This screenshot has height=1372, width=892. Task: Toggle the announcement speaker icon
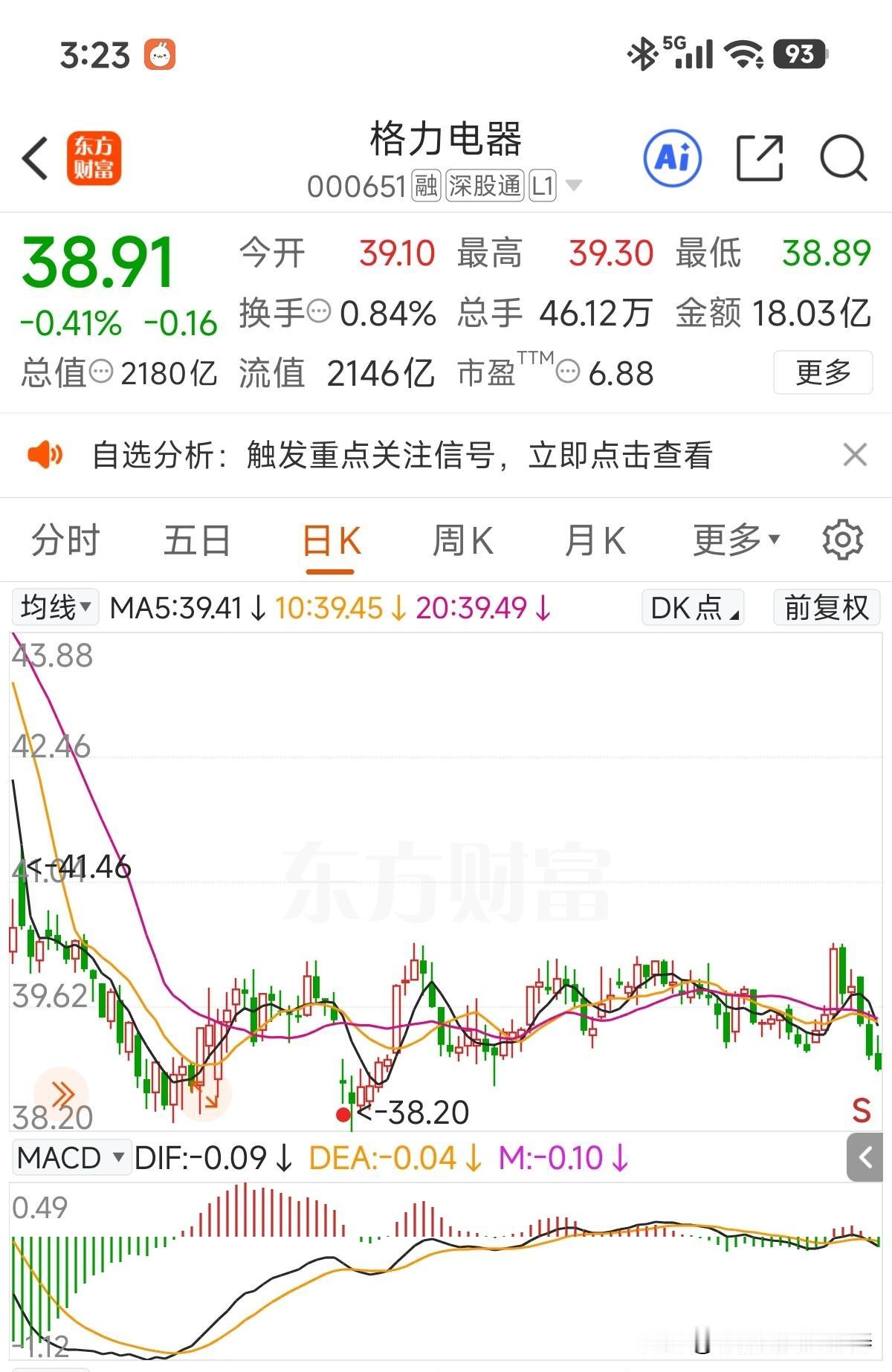click(45, 456)
